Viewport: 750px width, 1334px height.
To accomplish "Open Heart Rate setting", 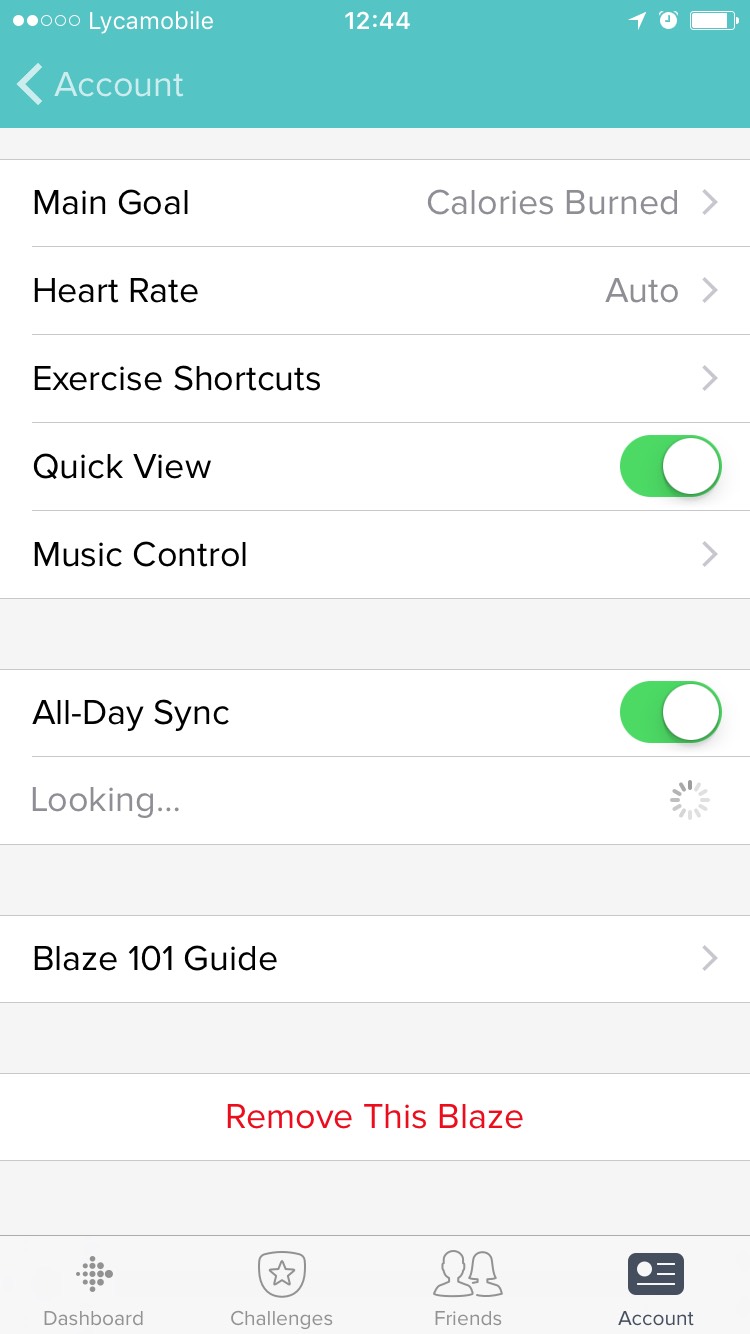I will [x=375, y=291].
